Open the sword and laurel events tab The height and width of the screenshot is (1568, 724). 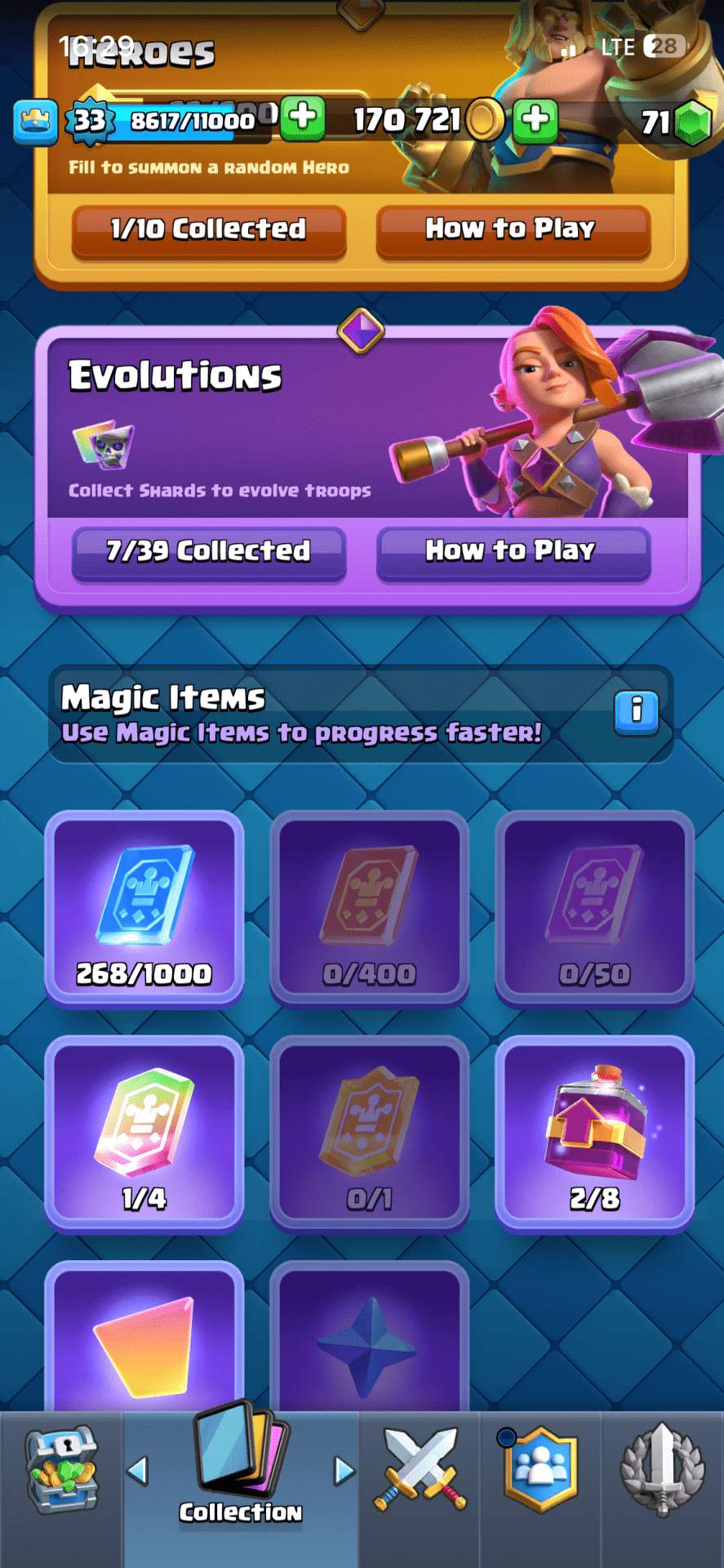pos(662,1469)
